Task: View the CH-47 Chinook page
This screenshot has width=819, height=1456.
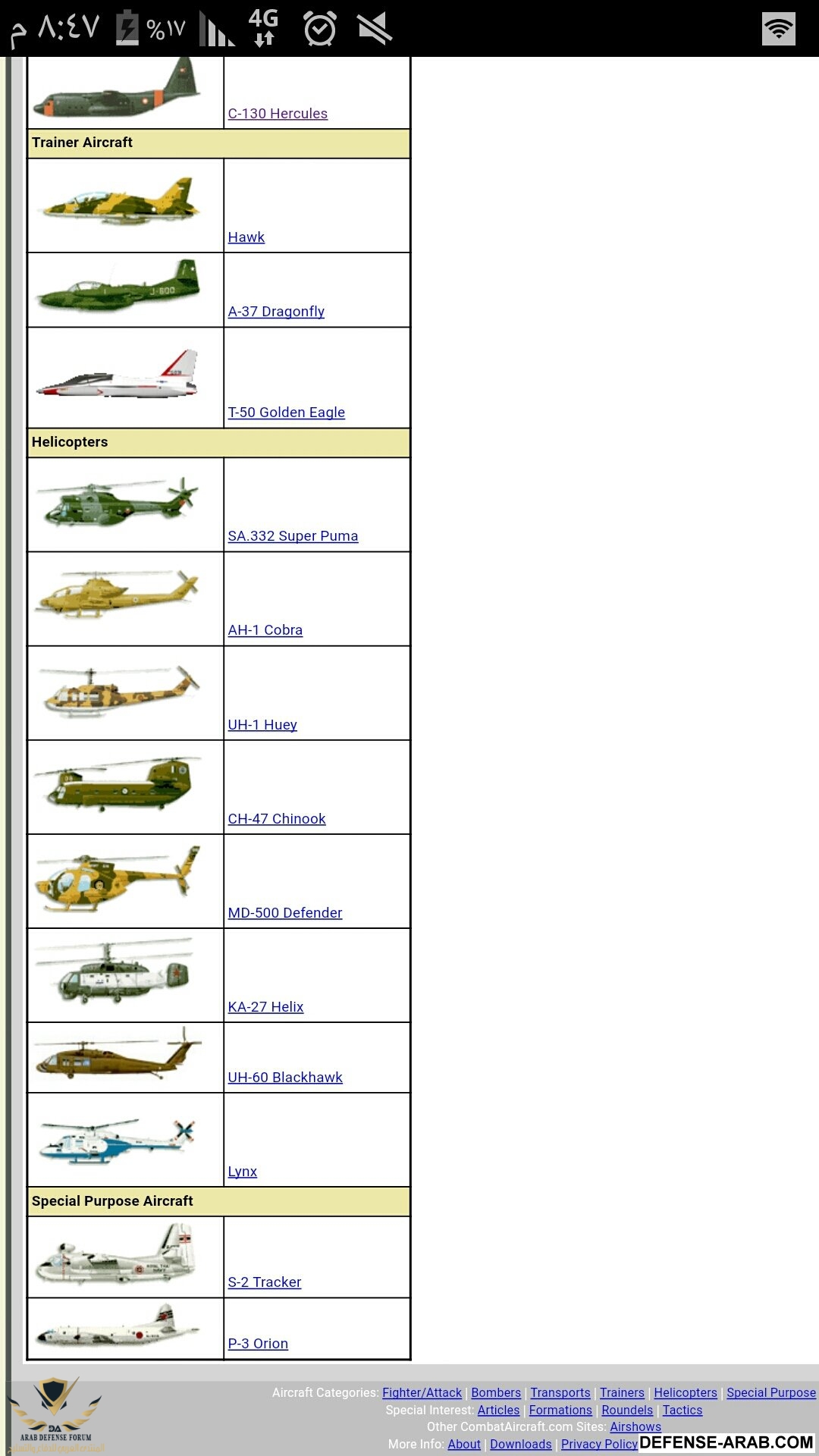Action: click(x=277, y=819)
